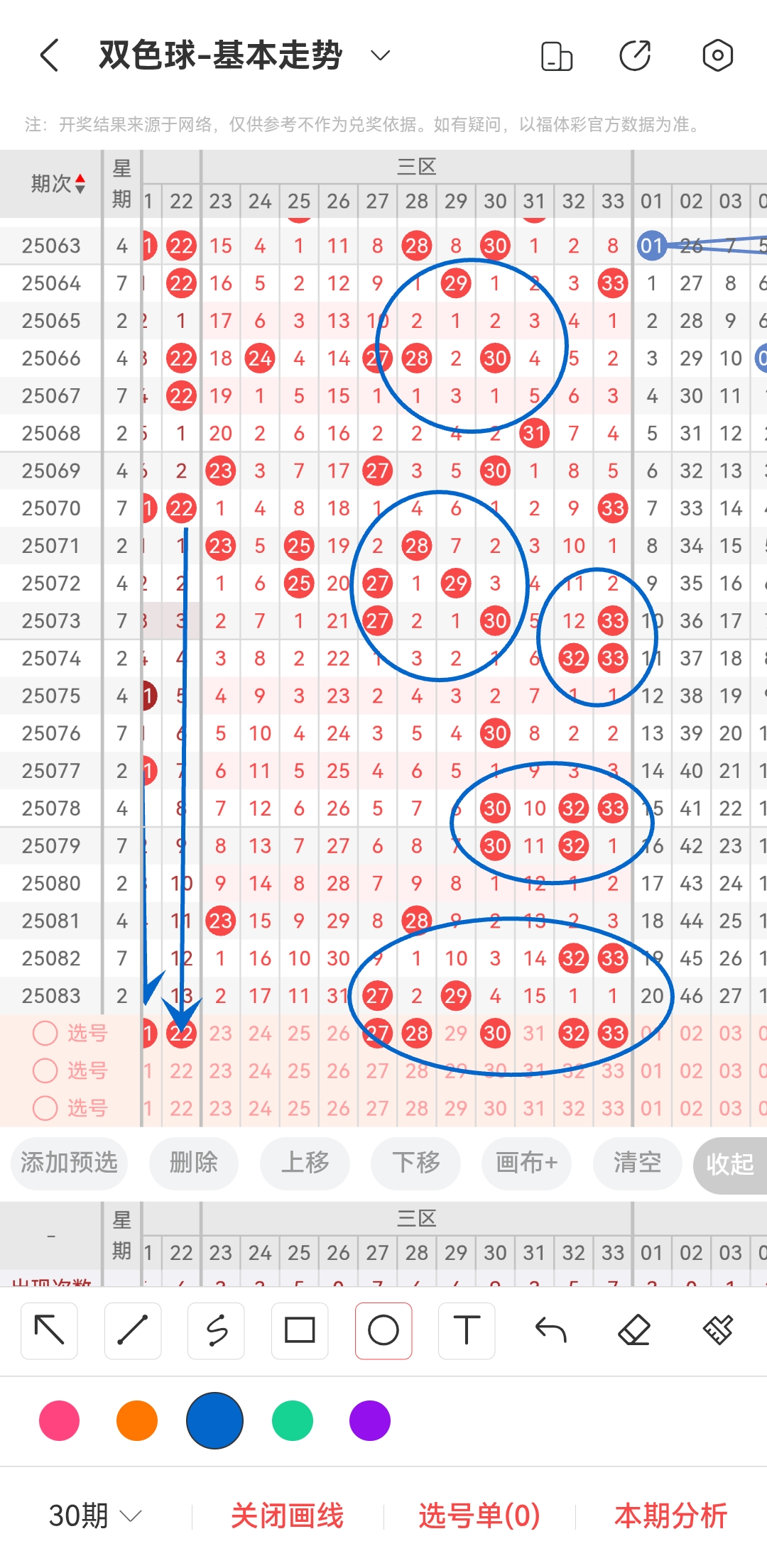This screenshot has height=1568, width=767.
Task: Choose the rectangle drawing tool
Action: click(x=300, y=1331)
